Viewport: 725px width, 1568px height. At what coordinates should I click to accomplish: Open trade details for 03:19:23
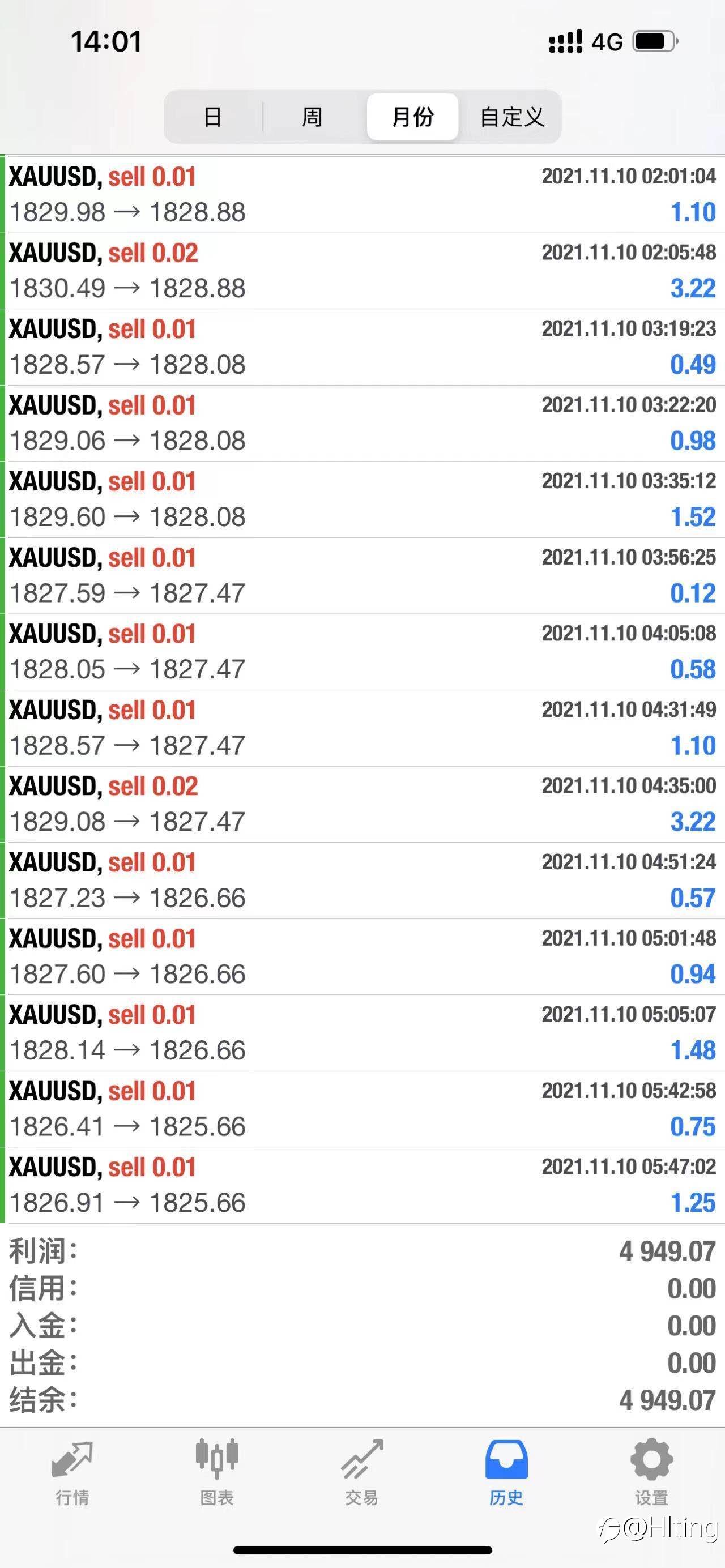pos(364,347)
